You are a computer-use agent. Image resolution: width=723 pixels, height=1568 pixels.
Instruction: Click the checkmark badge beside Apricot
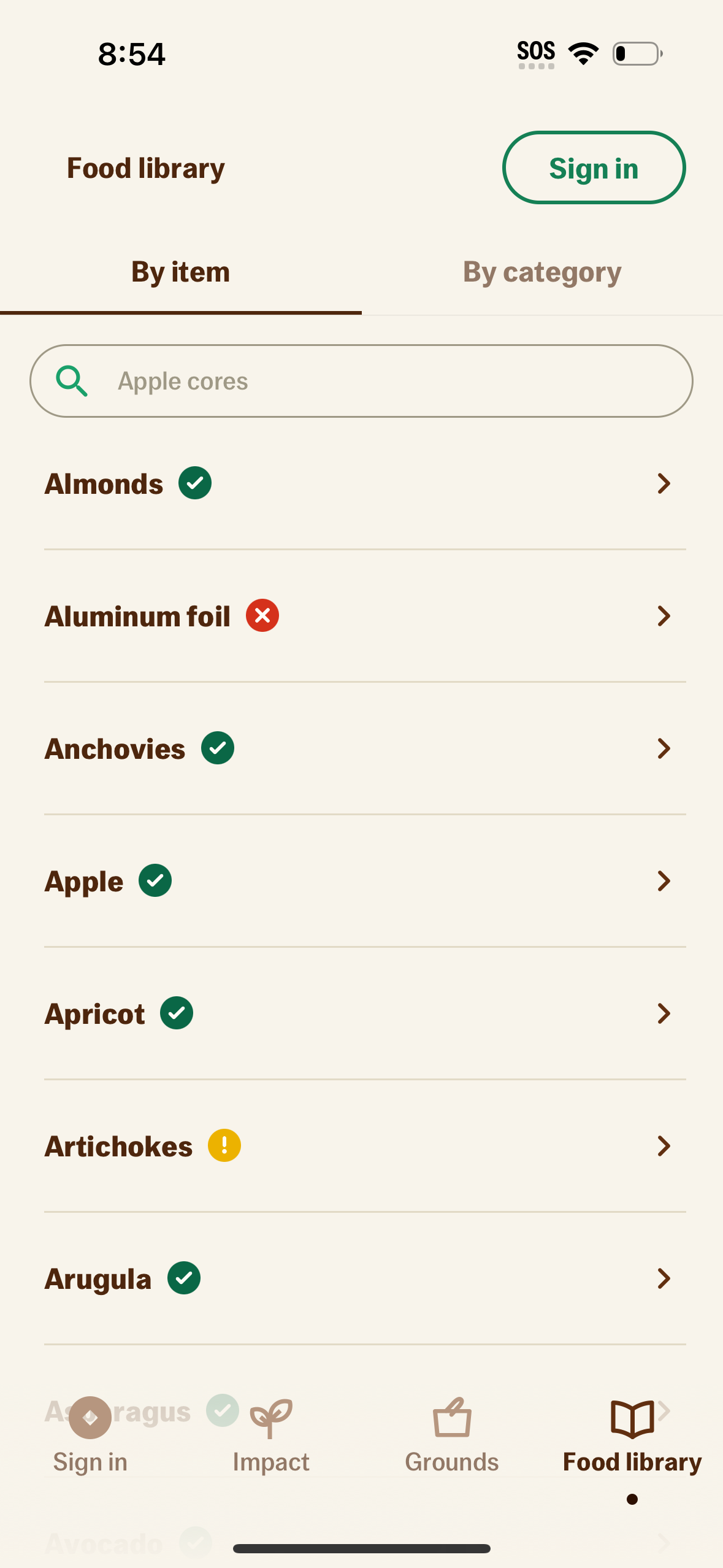click(178, 1013)
